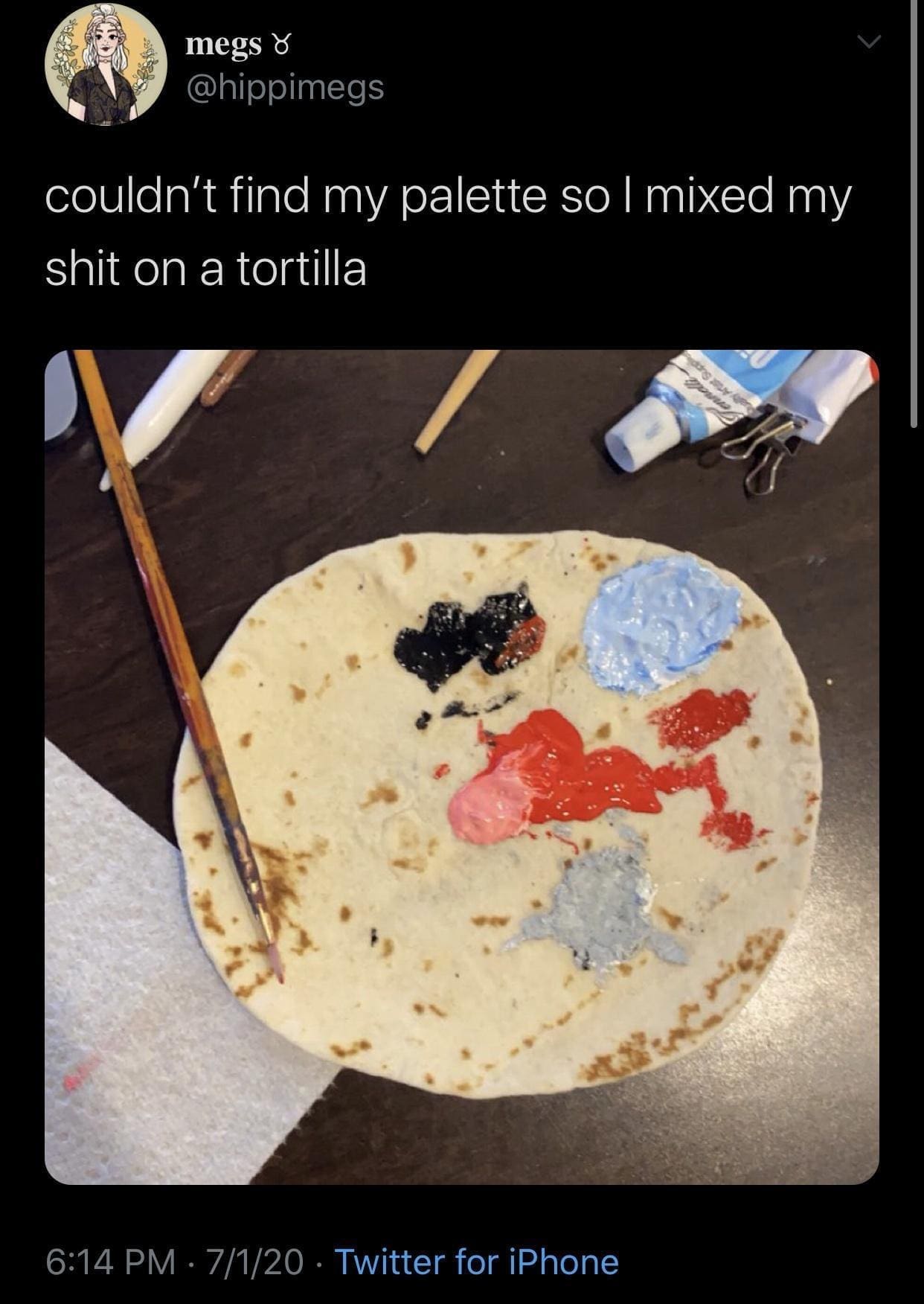The width and height of the screenshot is (924, 1304).
Task: Open the Twitter for iPhone source link
Action: pyautogui.click(x=476, y=1261)
